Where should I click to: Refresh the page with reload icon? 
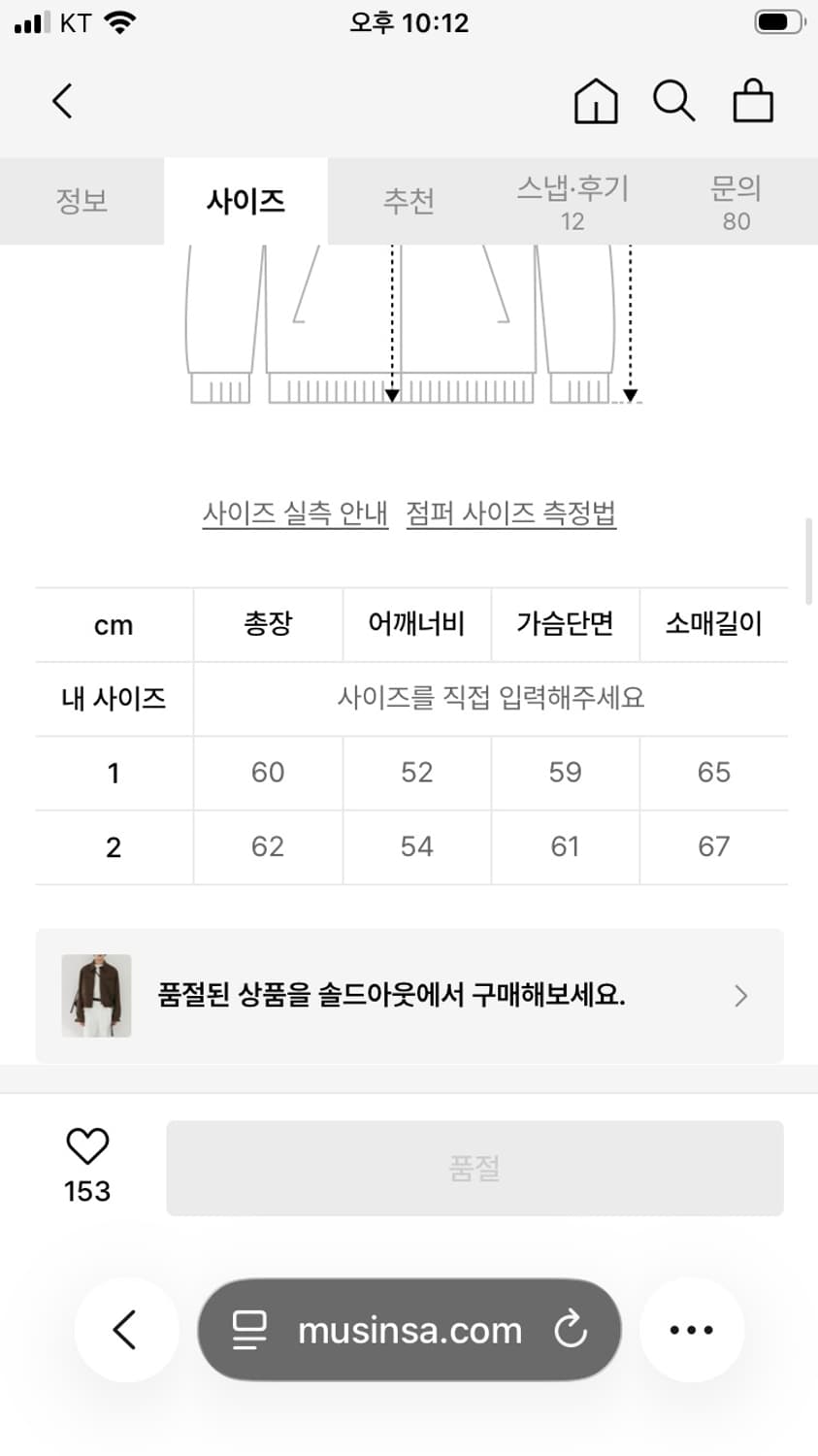coord(572,1330)
